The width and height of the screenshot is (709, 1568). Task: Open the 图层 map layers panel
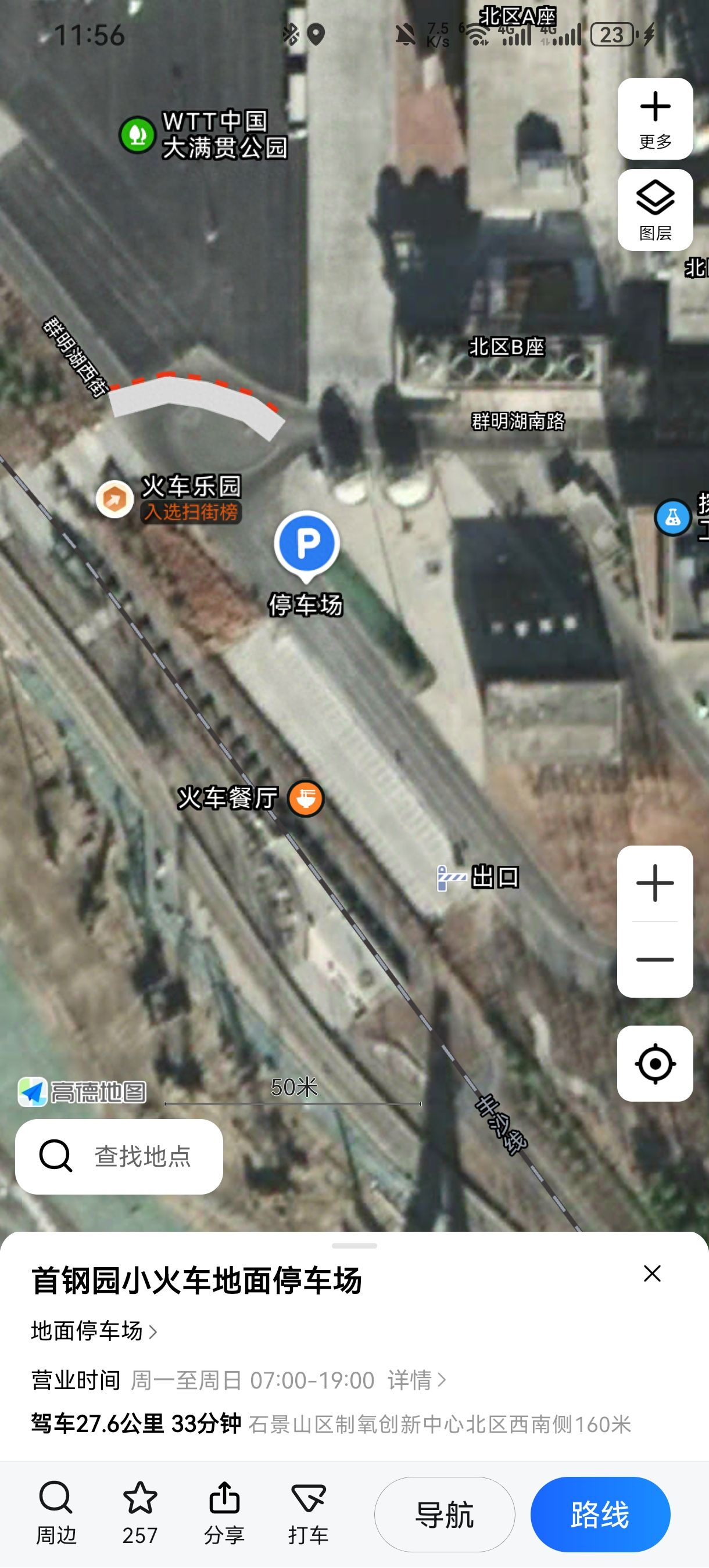655,210
